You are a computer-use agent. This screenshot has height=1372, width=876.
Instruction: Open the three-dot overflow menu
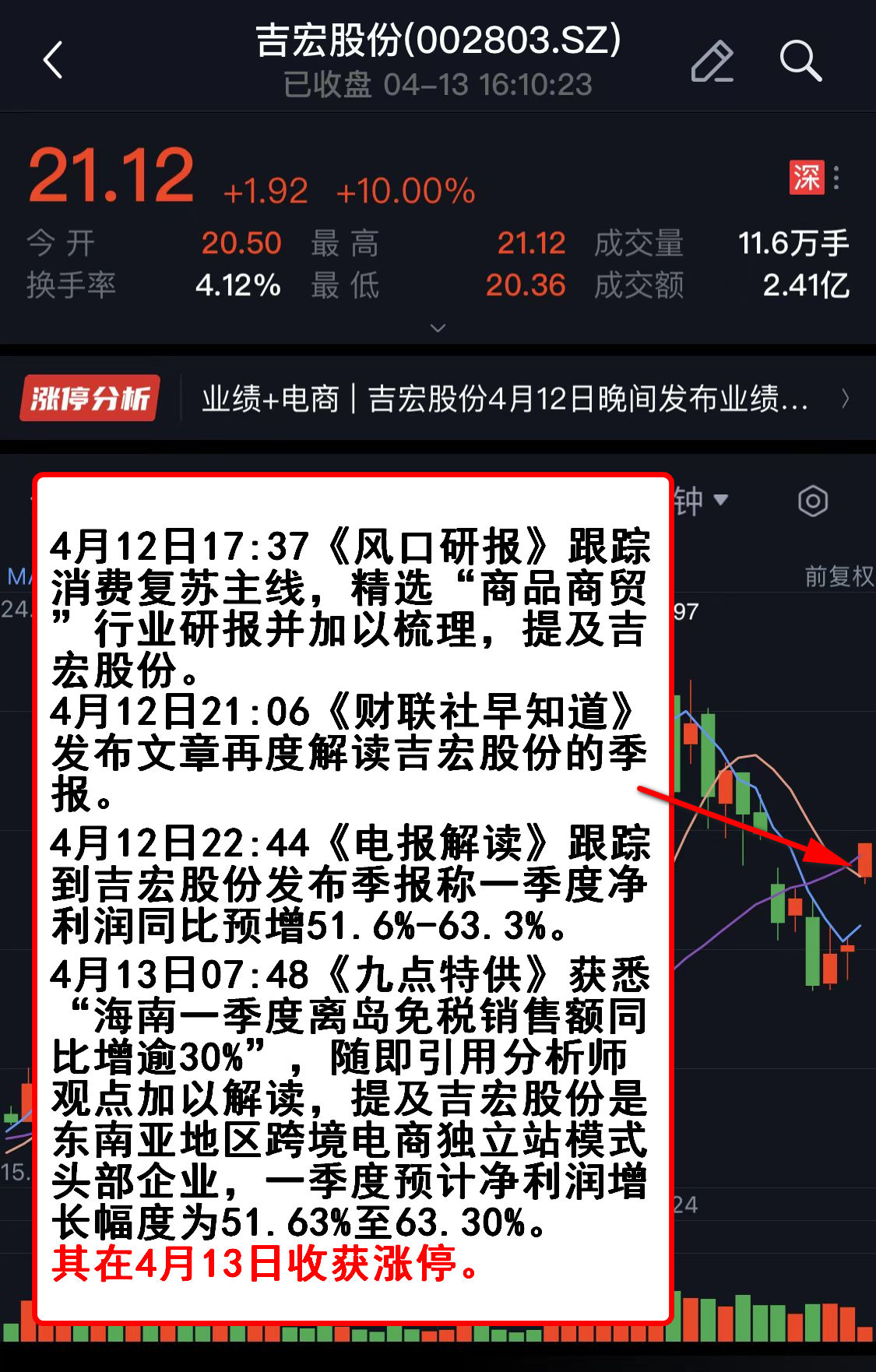[836, 178]
